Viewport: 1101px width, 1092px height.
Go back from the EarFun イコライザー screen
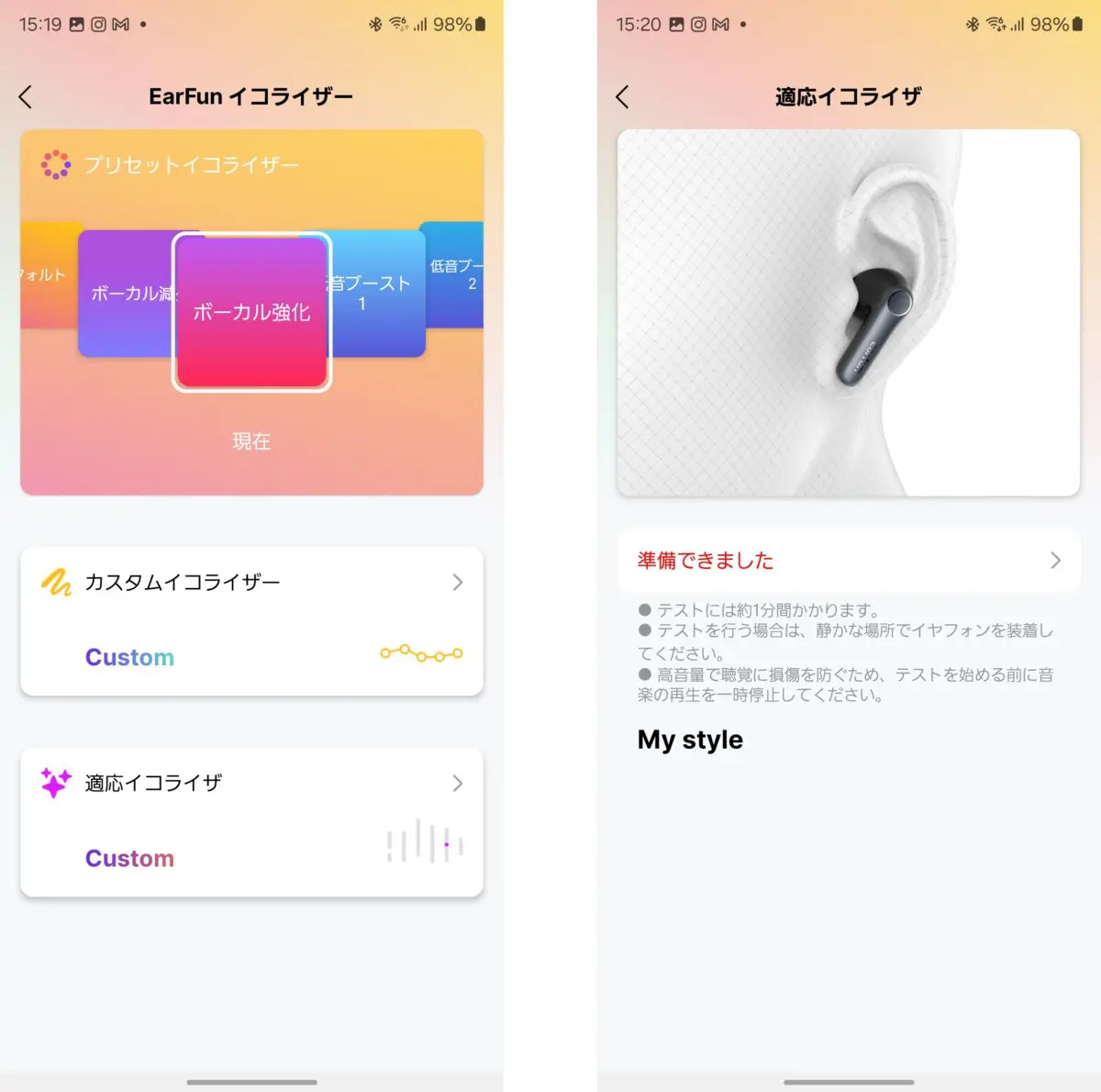26,97
